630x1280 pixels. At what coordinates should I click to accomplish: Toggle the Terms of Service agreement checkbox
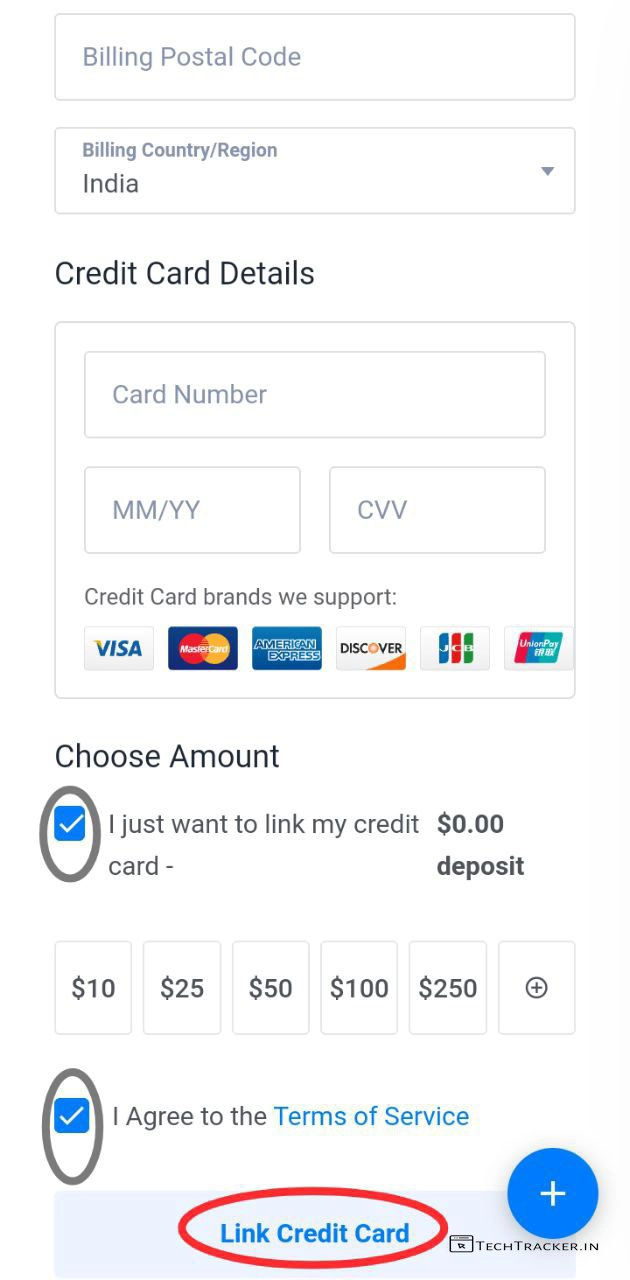click(72, 1116)
